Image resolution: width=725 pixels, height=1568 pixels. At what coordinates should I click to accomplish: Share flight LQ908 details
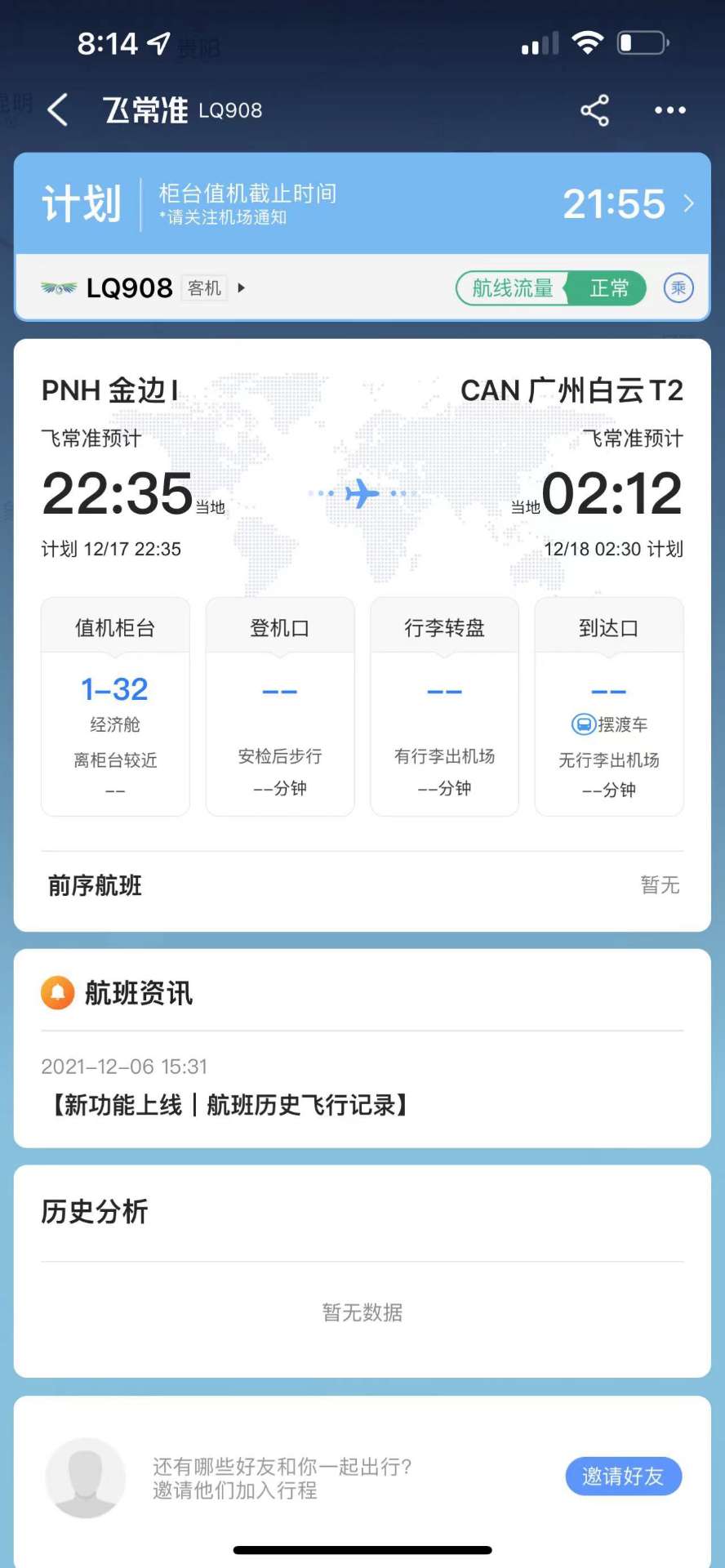[x=594, y=110]
